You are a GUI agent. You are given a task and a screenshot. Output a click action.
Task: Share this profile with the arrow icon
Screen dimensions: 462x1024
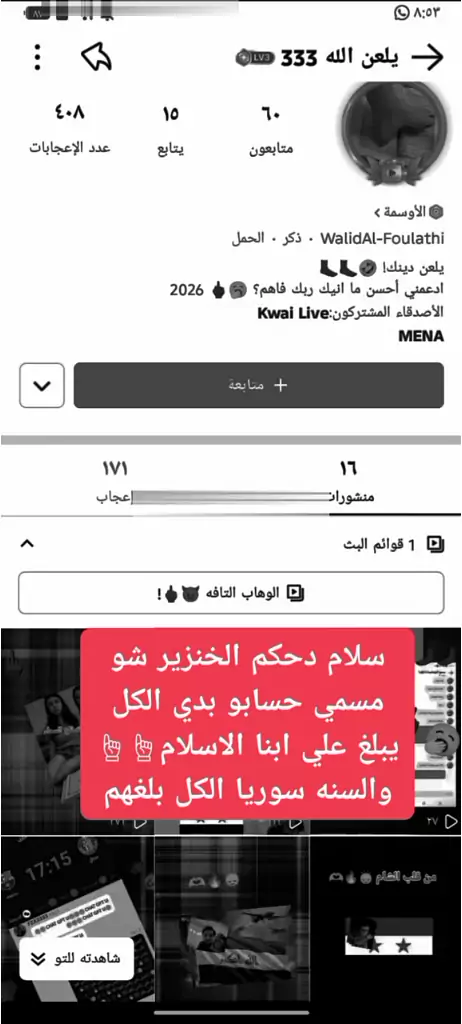(x=96, y=58)
